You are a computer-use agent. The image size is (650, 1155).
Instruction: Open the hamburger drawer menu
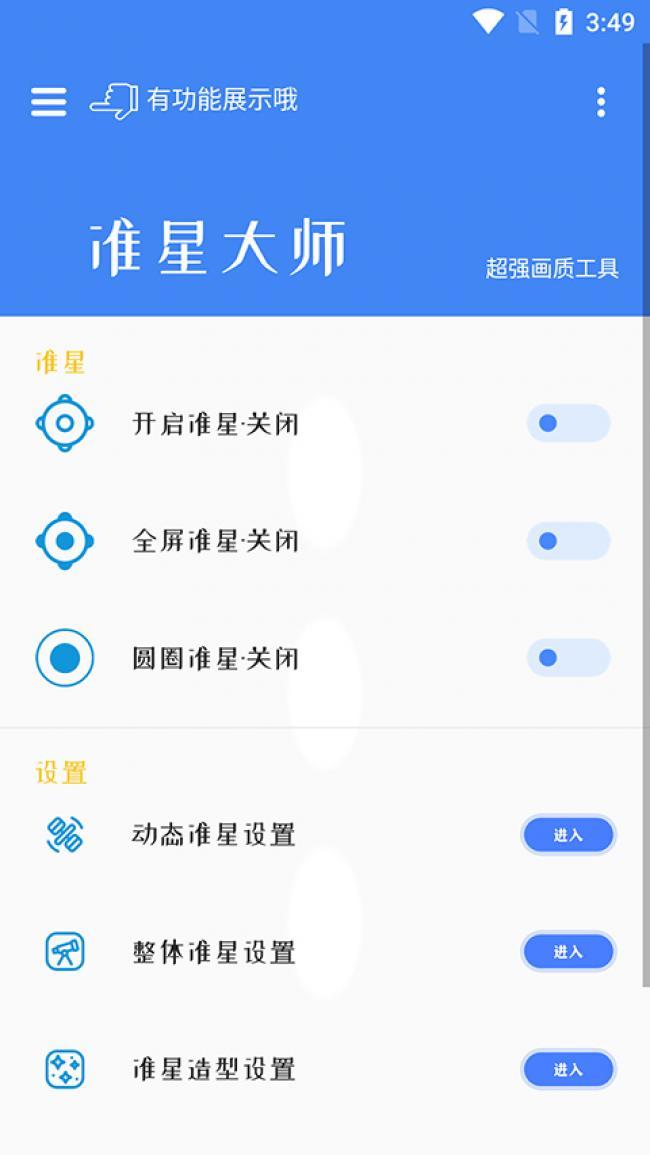pos(48,101)
